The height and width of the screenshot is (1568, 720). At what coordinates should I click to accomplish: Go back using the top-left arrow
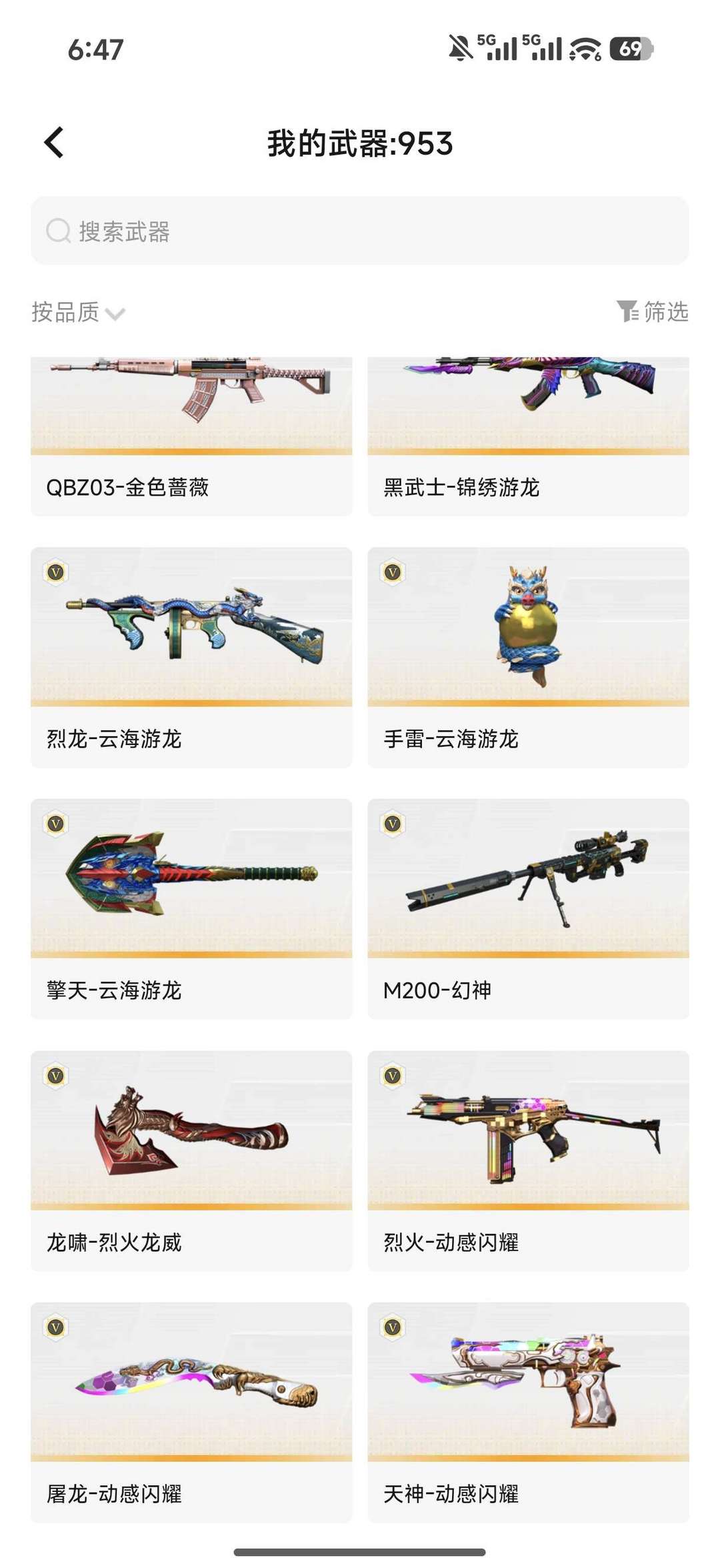click(55, 143)
